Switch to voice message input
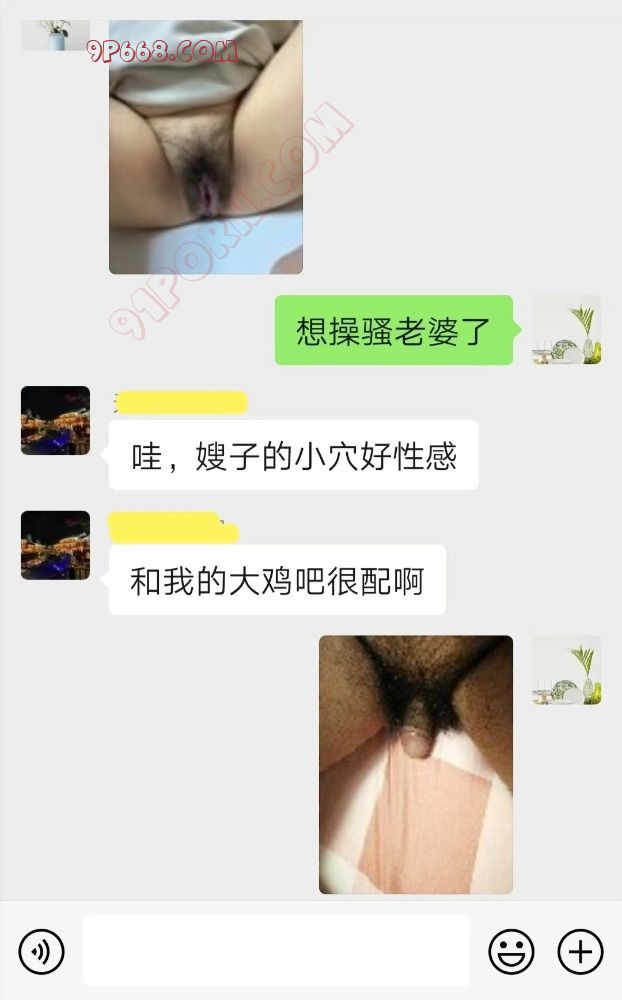This screenshot has height=1000, width=622. (x=41, y=951)
